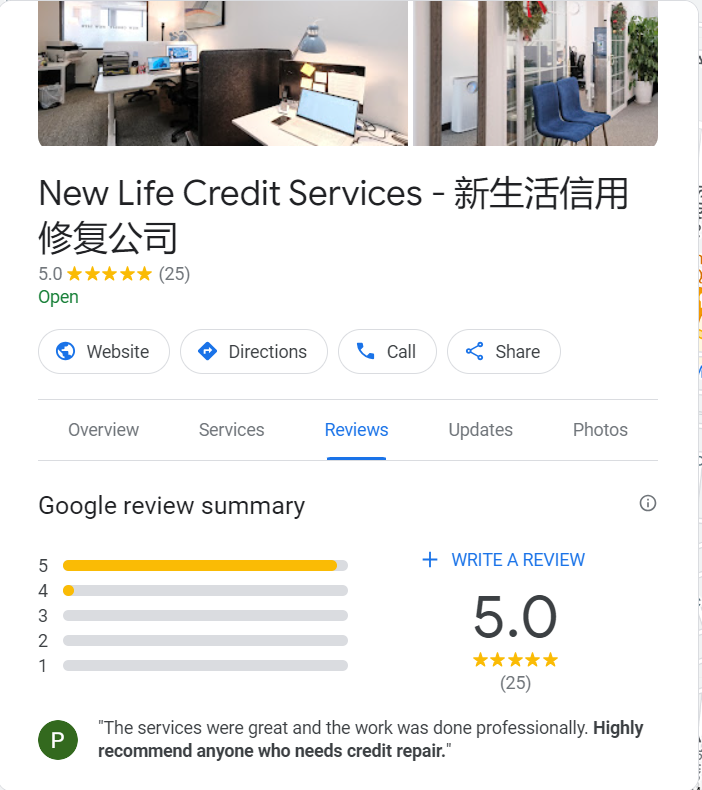Share this business listing
Screen dimensions: 702x790
click(503, 352)
